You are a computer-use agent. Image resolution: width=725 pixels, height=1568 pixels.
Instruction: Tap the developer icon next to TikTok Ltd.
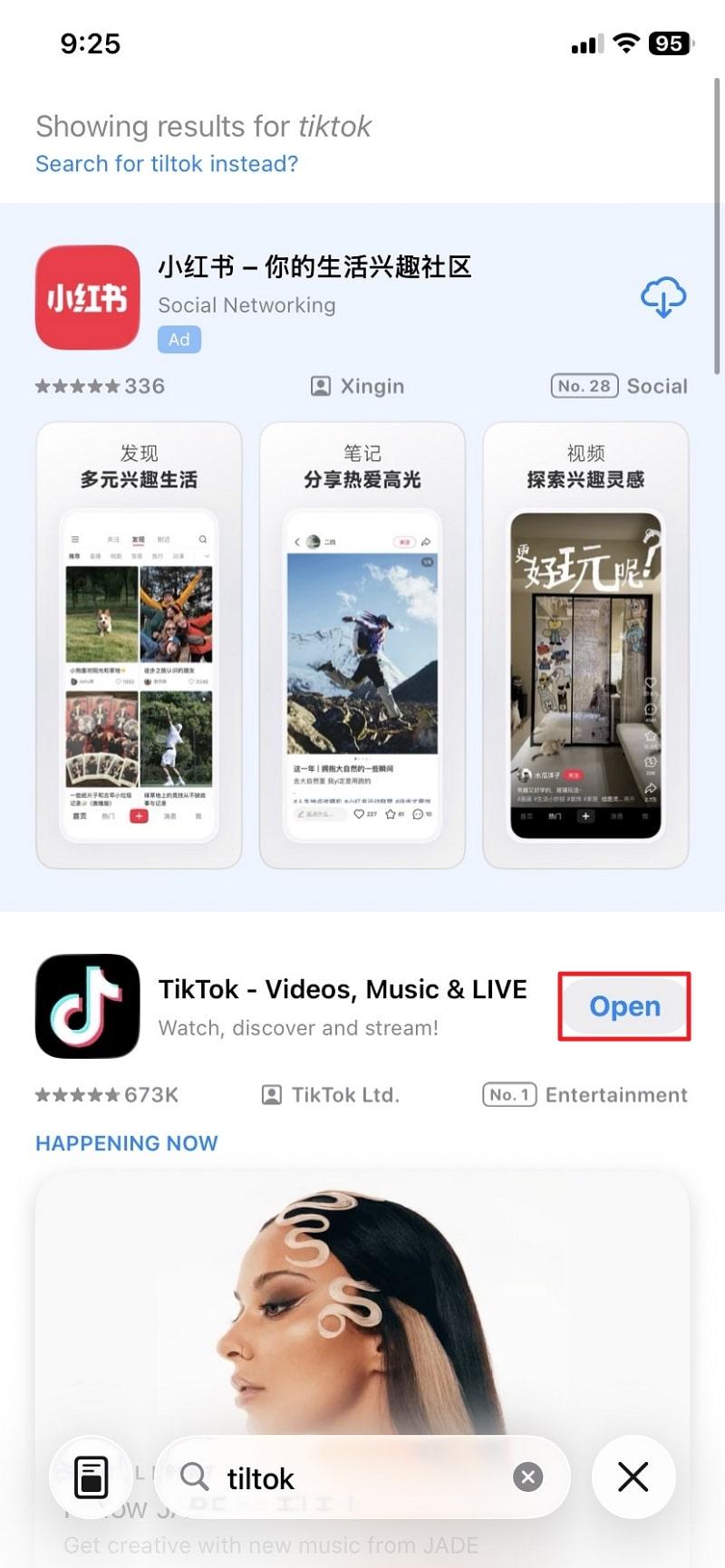(271, 1094)
